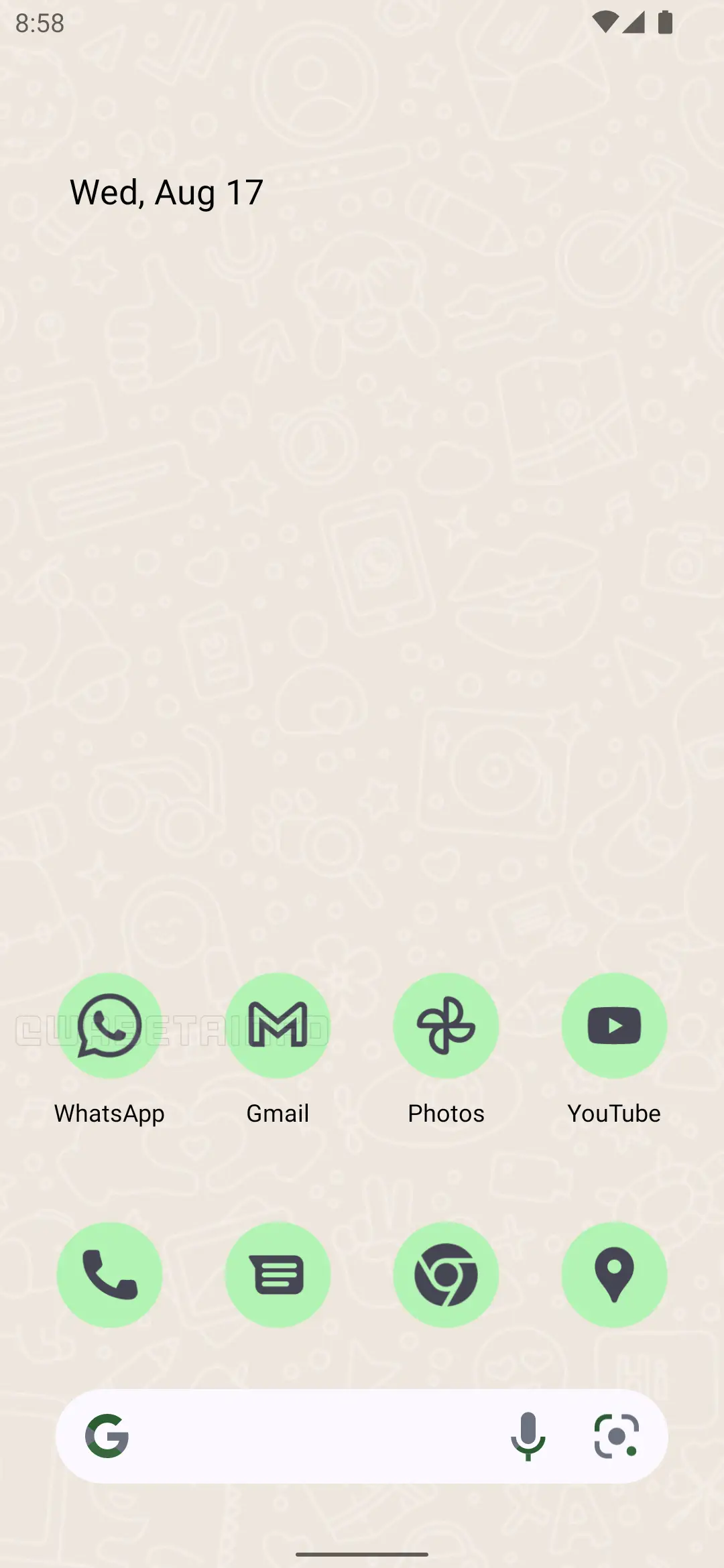Image resolution: width=724 pixels, height=1568 pixels.
Task: Tap the Google search bar
Action: click(x=308, y=1436)
